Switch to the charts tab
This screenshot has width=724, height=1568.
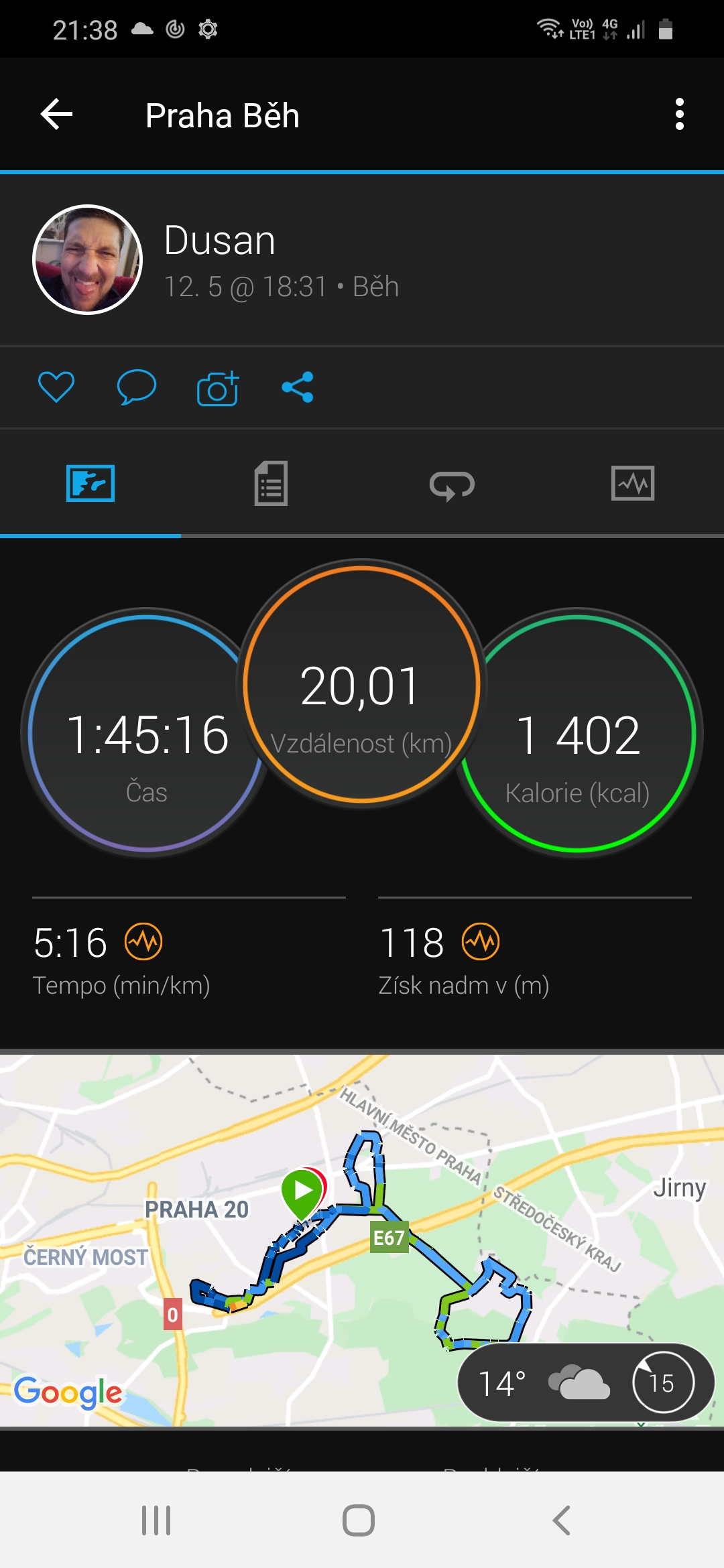[633, 483]
